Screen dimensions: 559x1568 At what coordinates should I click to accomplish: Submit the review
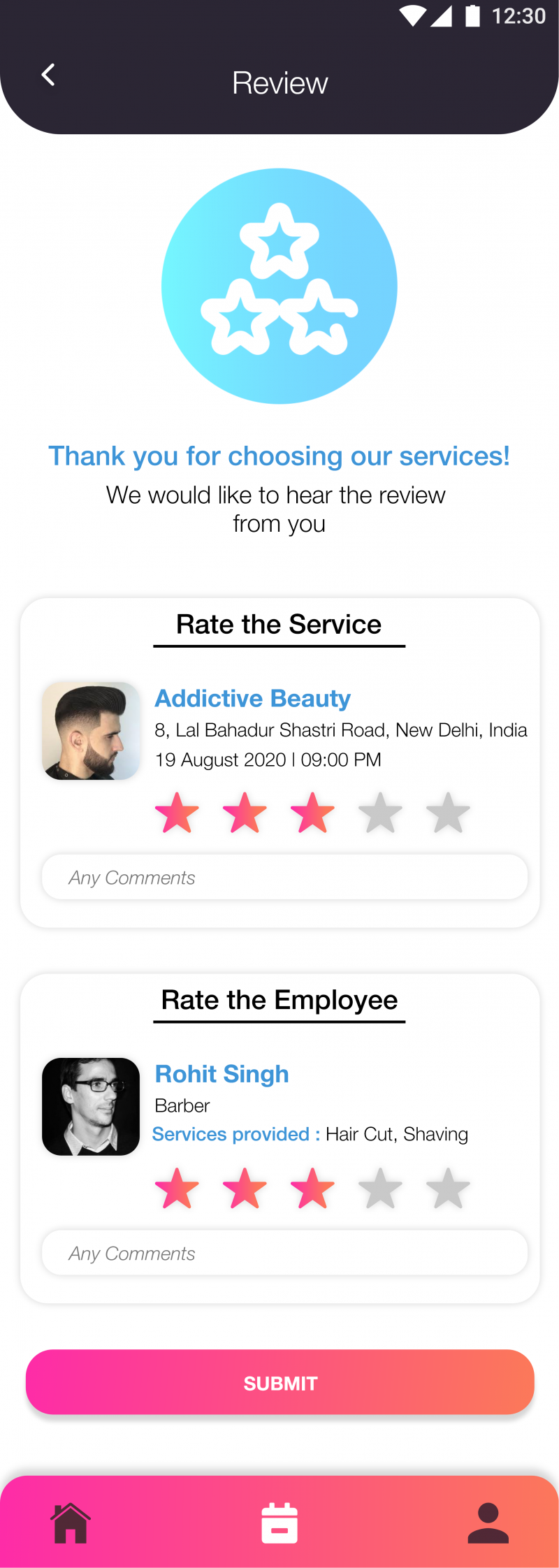coord(279,1382)
